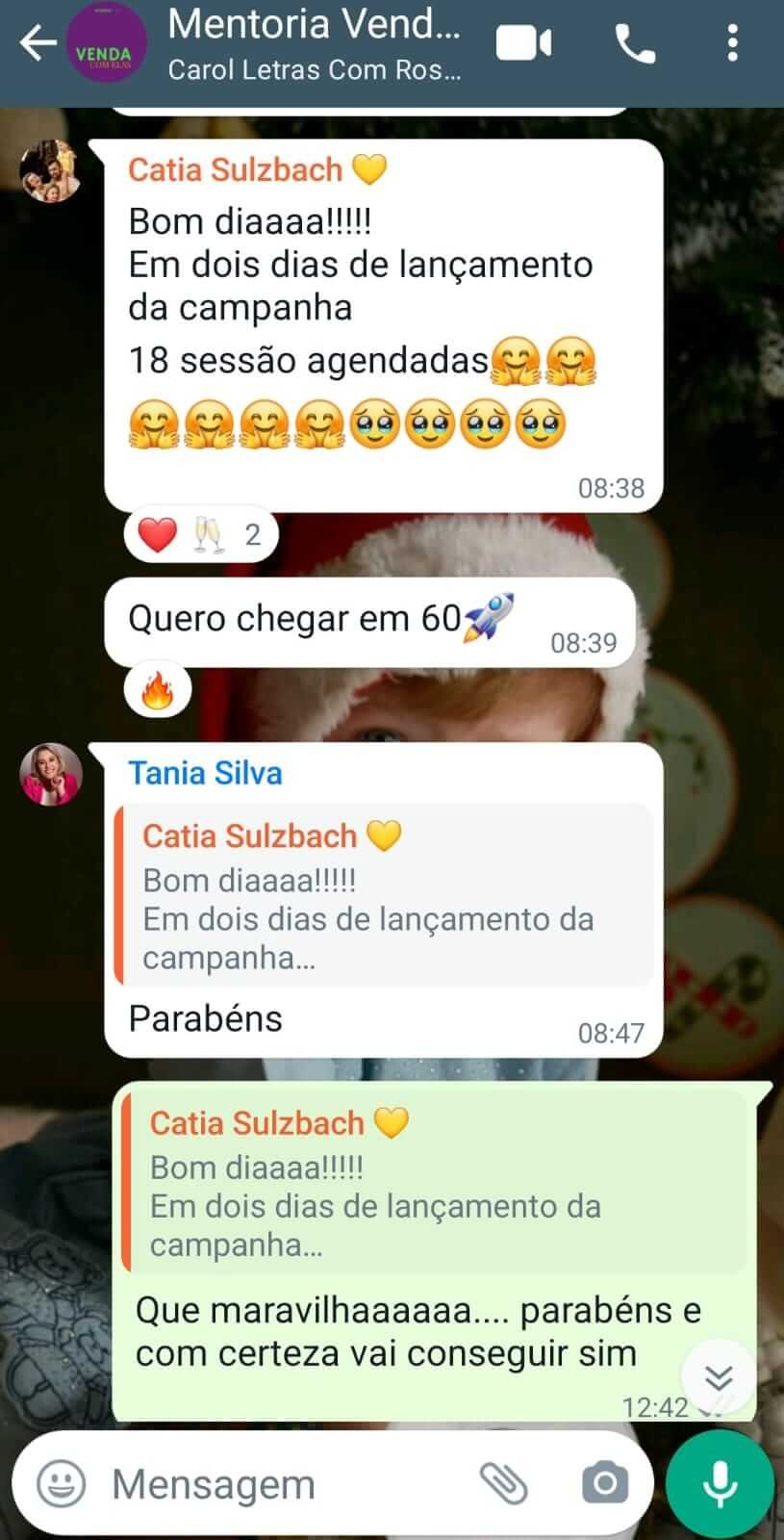The height and width of the screenshot is (1540, 784).
Task: Open the camera to send a photo
Action: 604,1483
